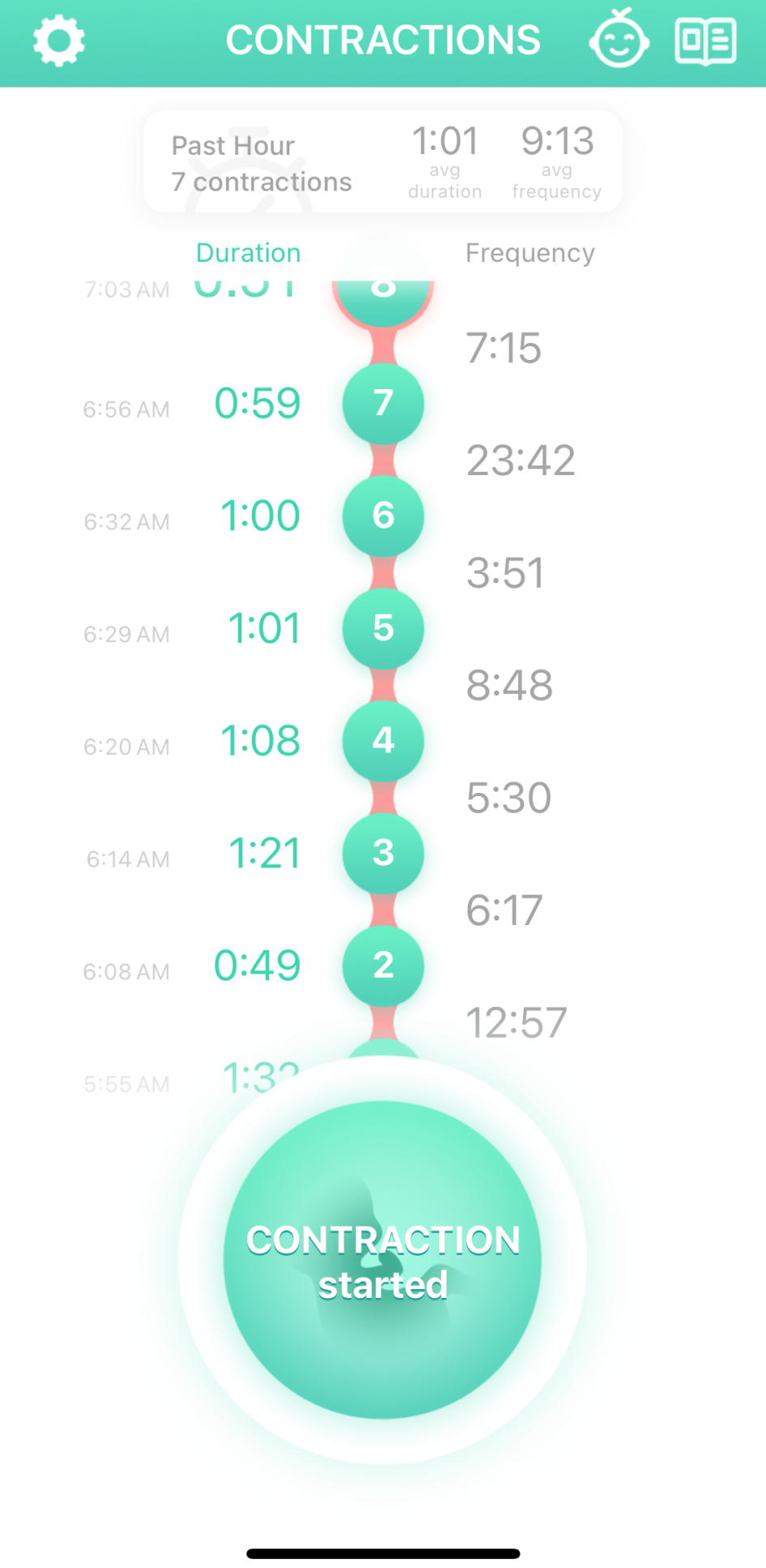Open contraction number 7 entry
This screenshot has width=766, height=1568.
pos(383,403)
